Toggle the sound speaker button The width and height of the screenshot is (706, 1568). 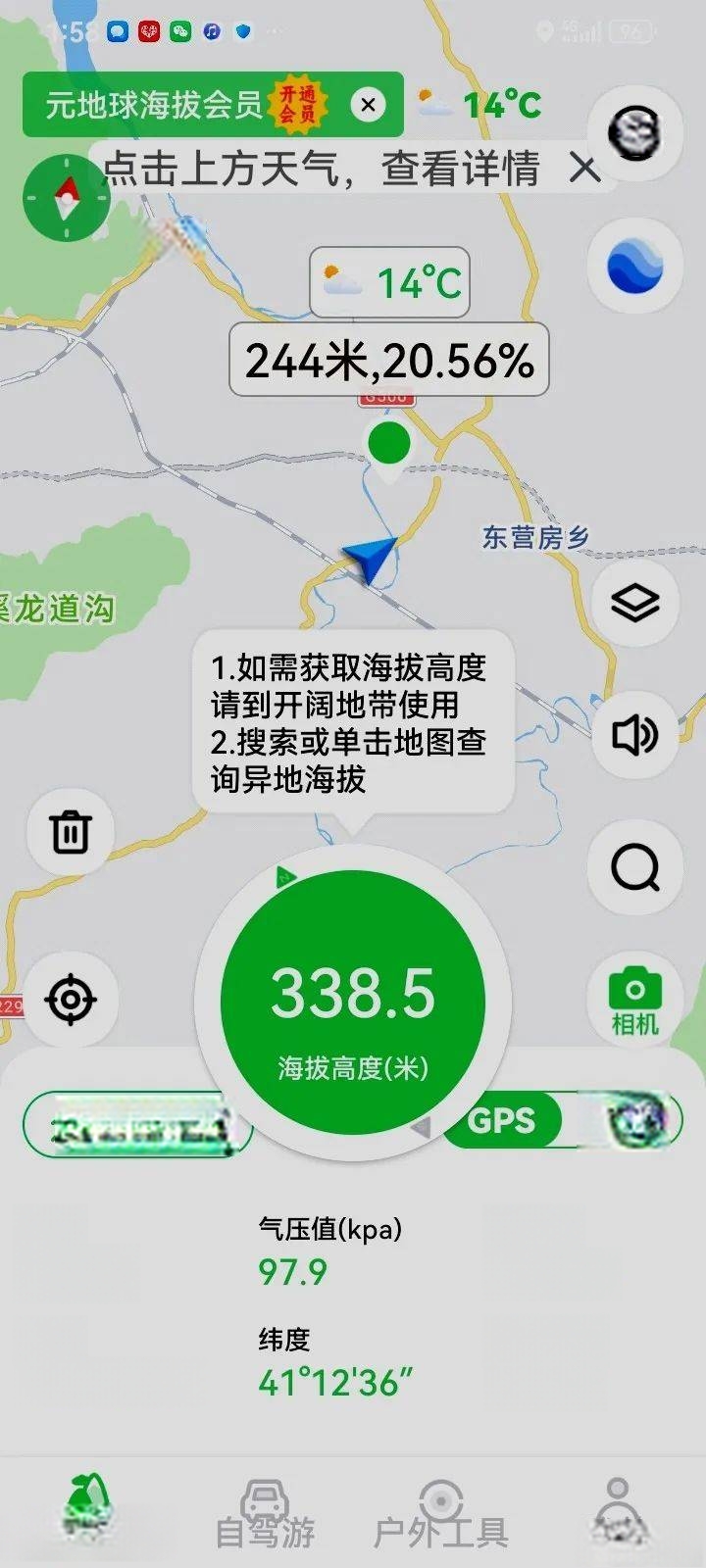pos(635,735)
